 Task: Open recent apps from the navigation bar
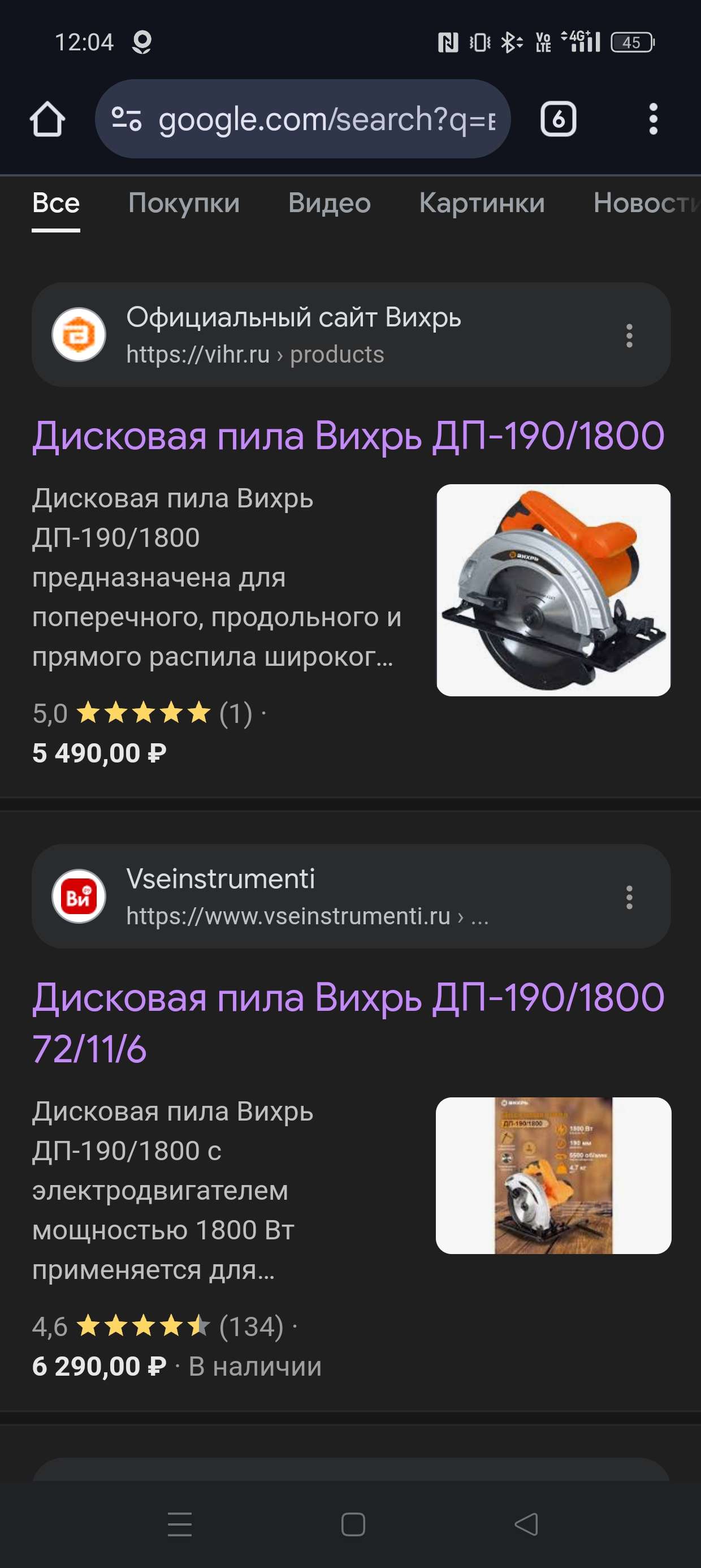(x=180, y=1524)
